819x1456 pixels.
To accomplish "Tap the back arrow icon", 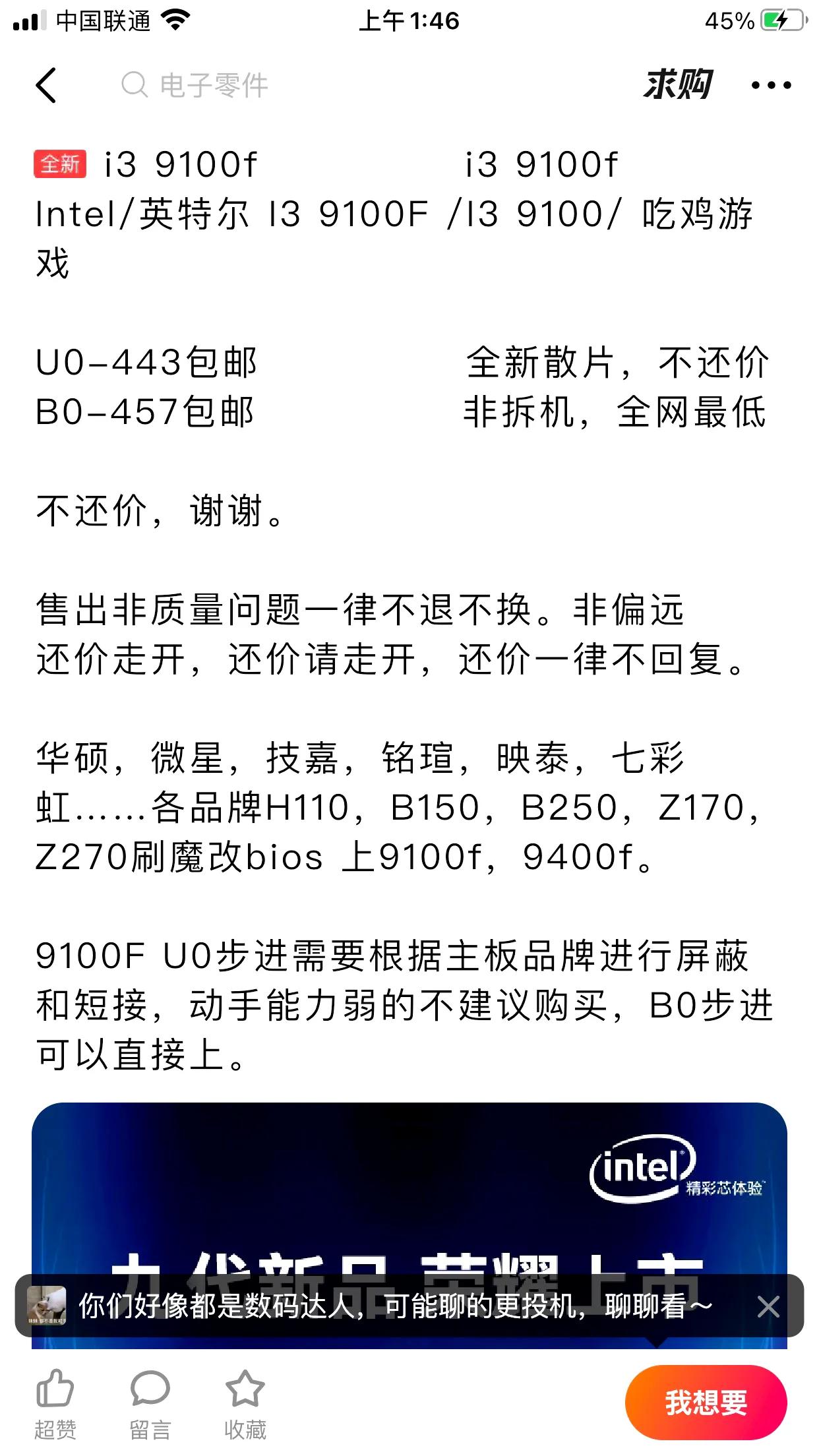I will tap(46, 86).
